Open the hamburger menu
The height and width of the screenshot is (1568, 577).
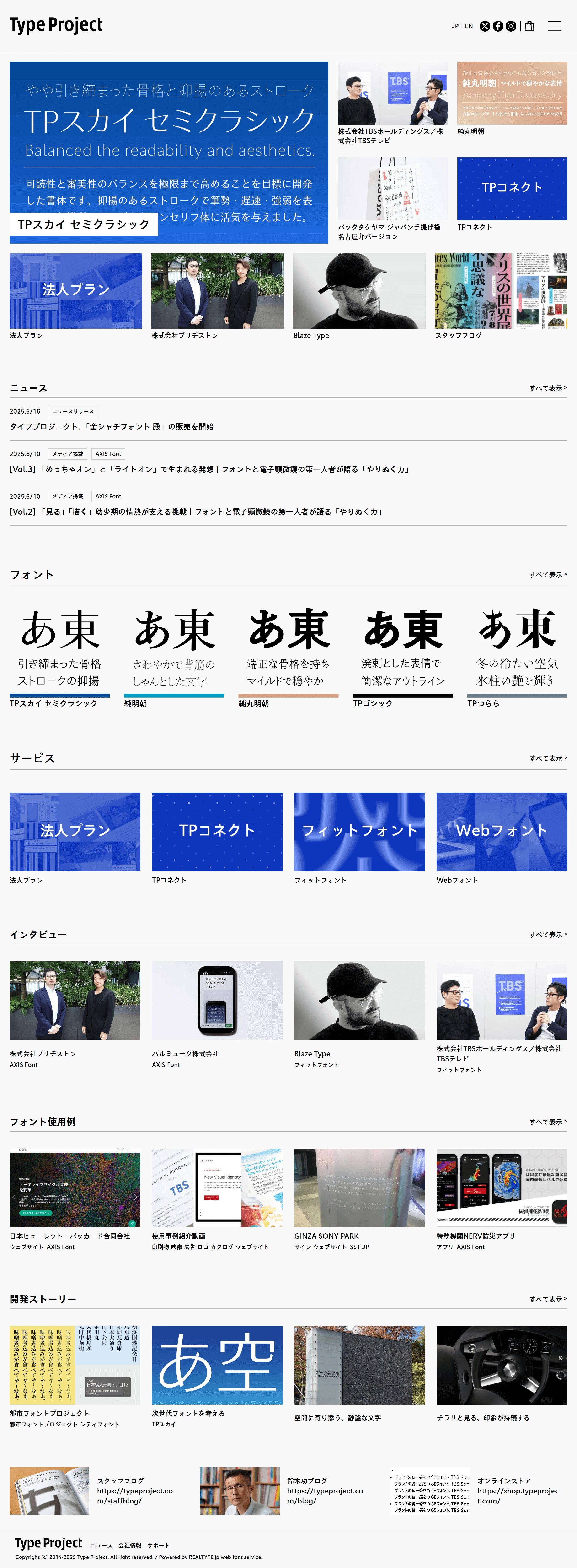(x=554, y=26)
